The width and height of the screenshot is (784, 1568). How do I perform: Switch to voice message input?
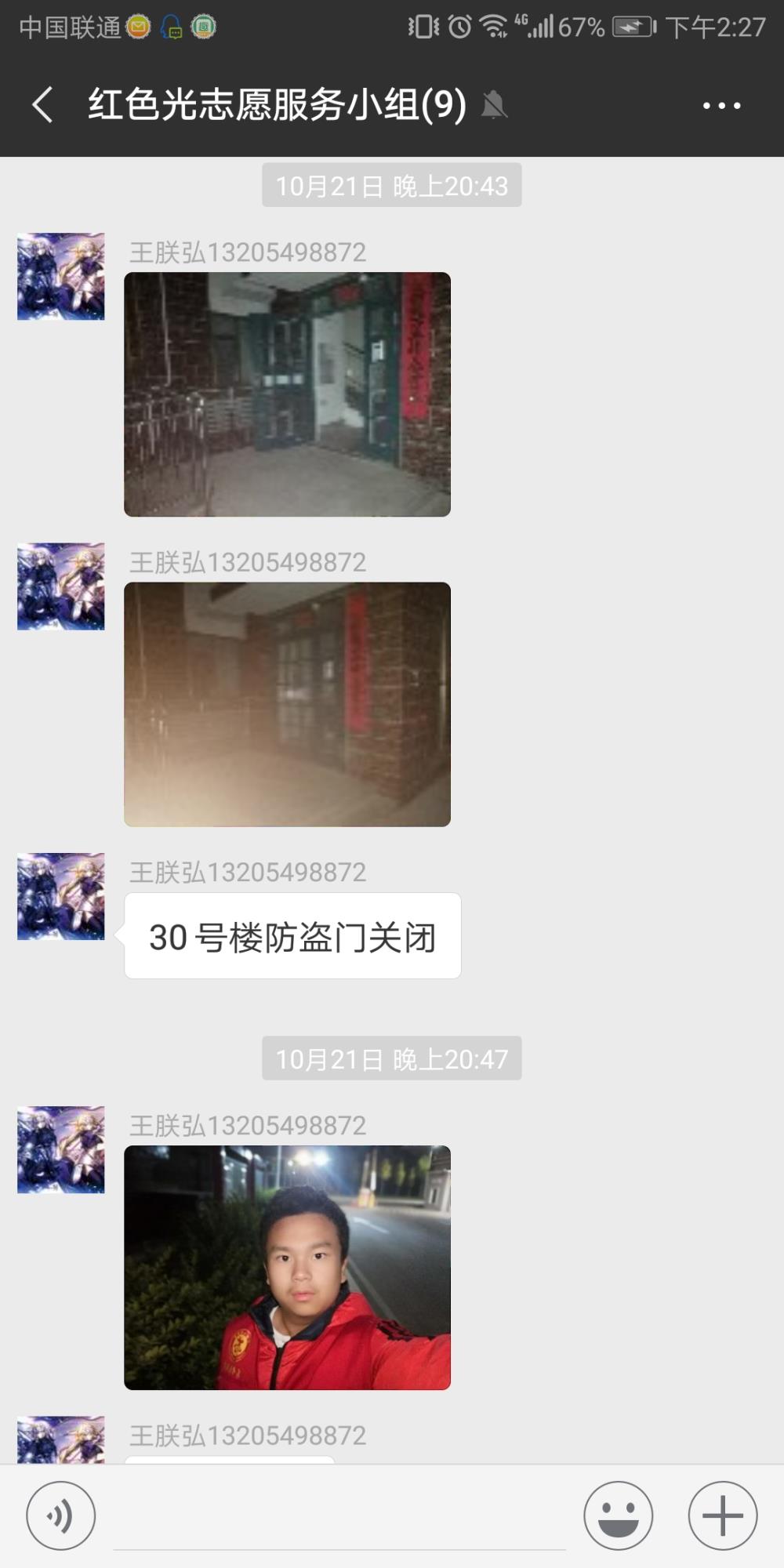coord(60,1515)
